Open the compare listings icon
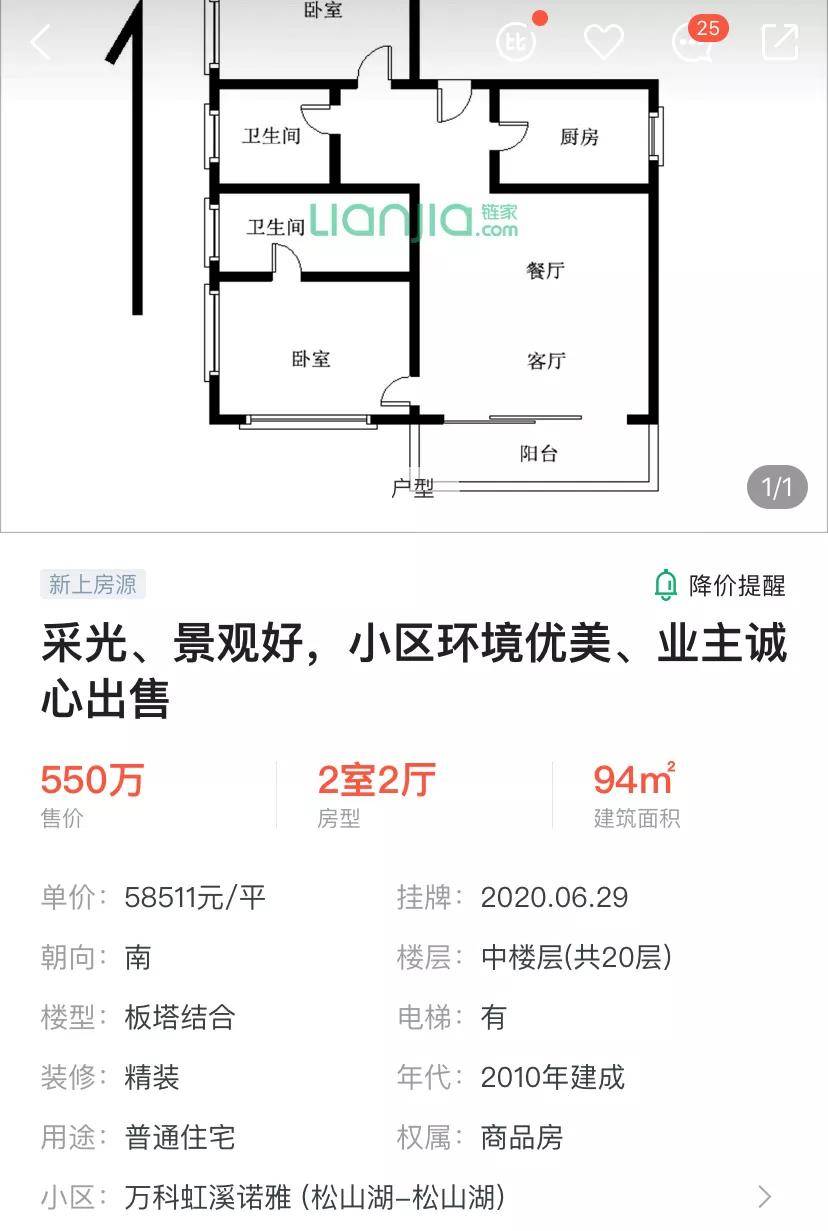 click(x=517, y=42)
